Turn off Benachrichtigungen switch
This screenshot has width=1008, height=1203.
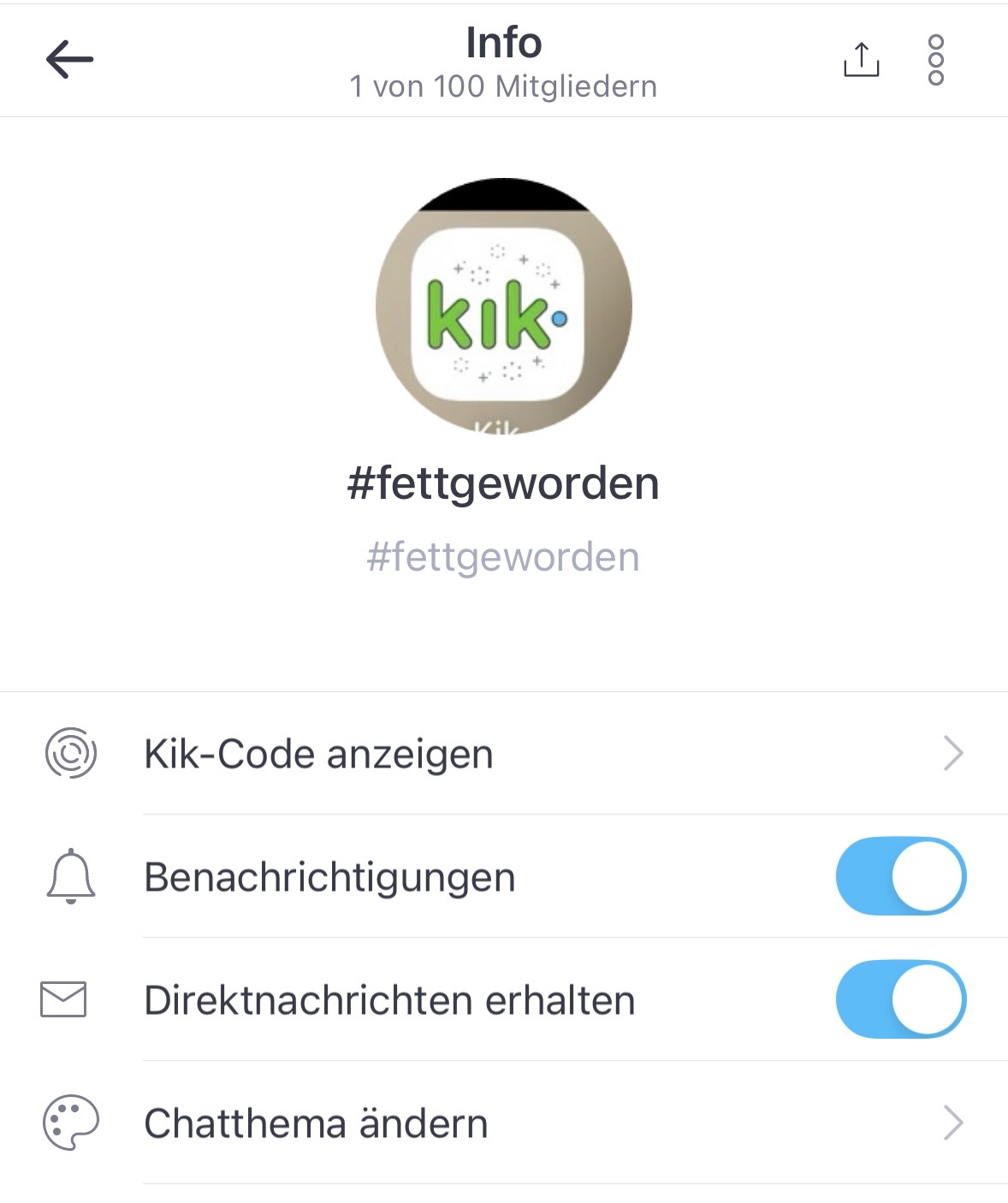(x=900, y=876)
